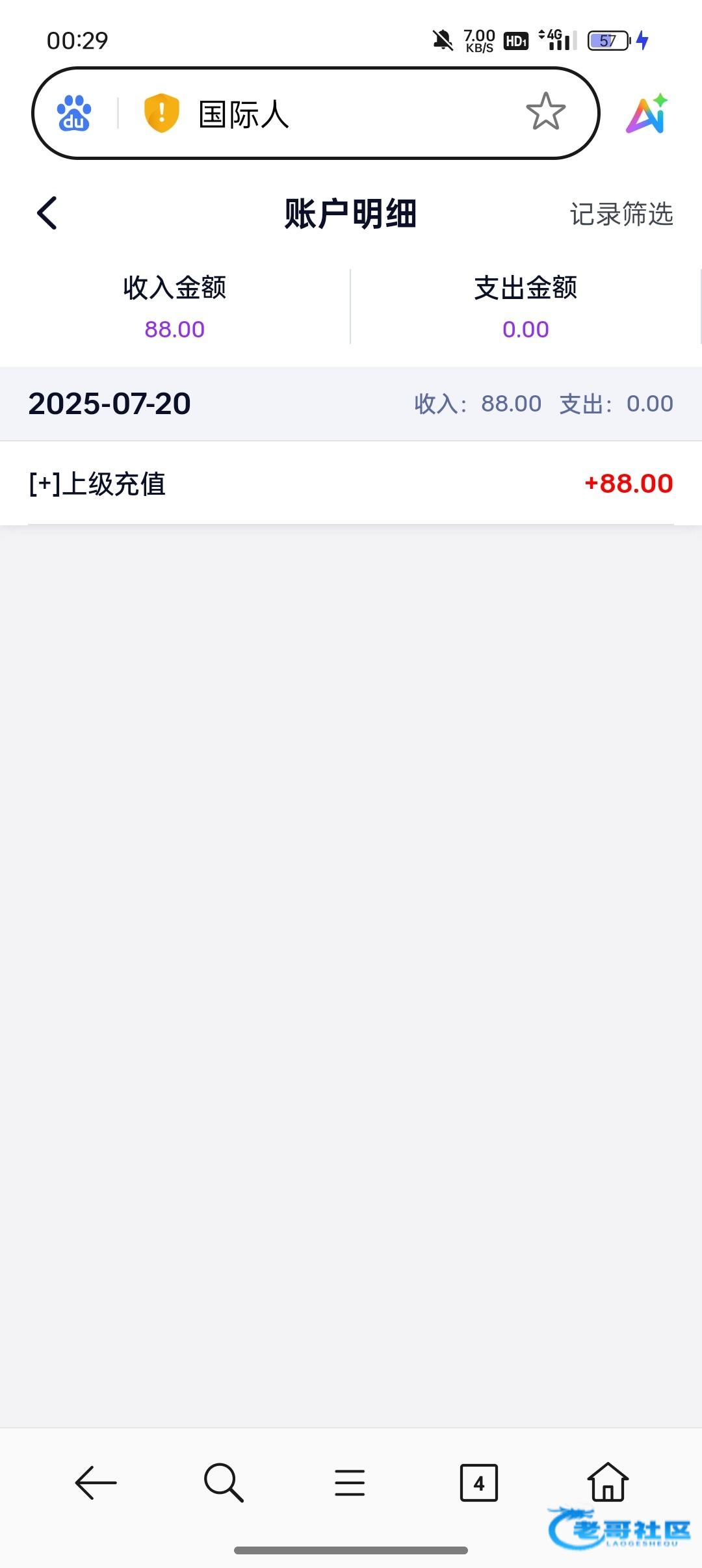Open the Baidu AI assistant icon
This screenshot has height=1568, width=702.
click(x=646, y=114)
